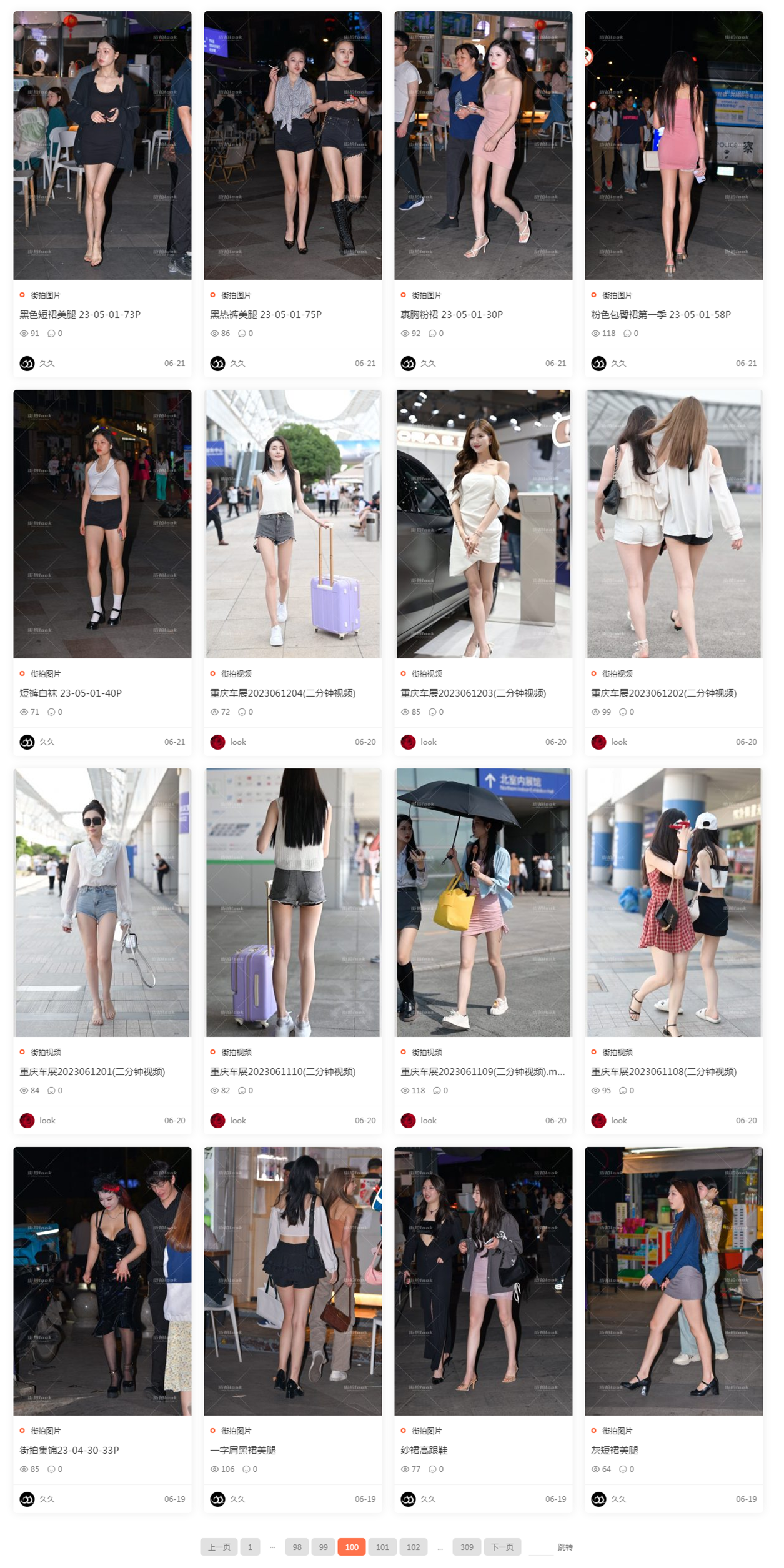This screenshot has width=784, height=1568.
Task: Jump to last page 309
Action: coord(466,1547)
